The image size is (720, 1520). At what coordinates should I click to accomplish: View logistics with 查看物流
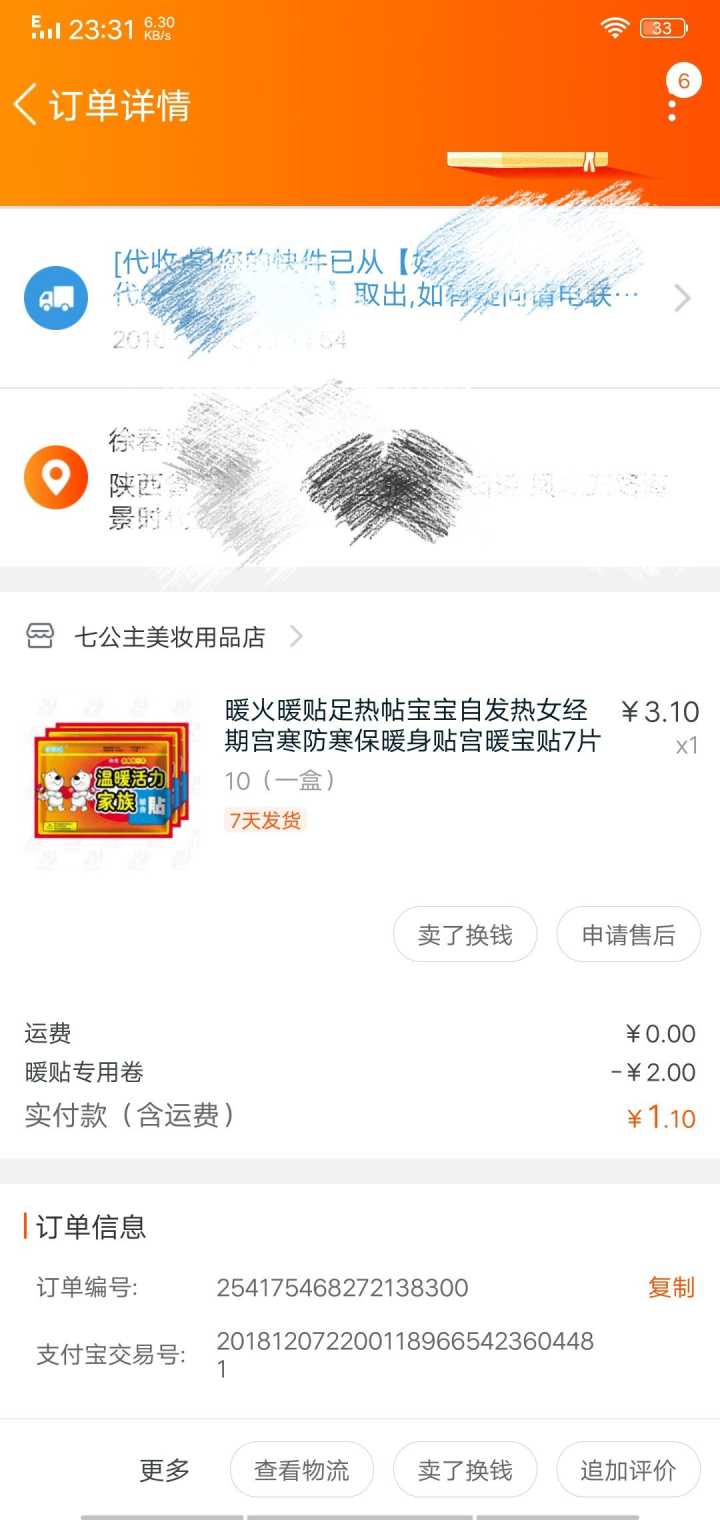click(x=302, y=1470)
